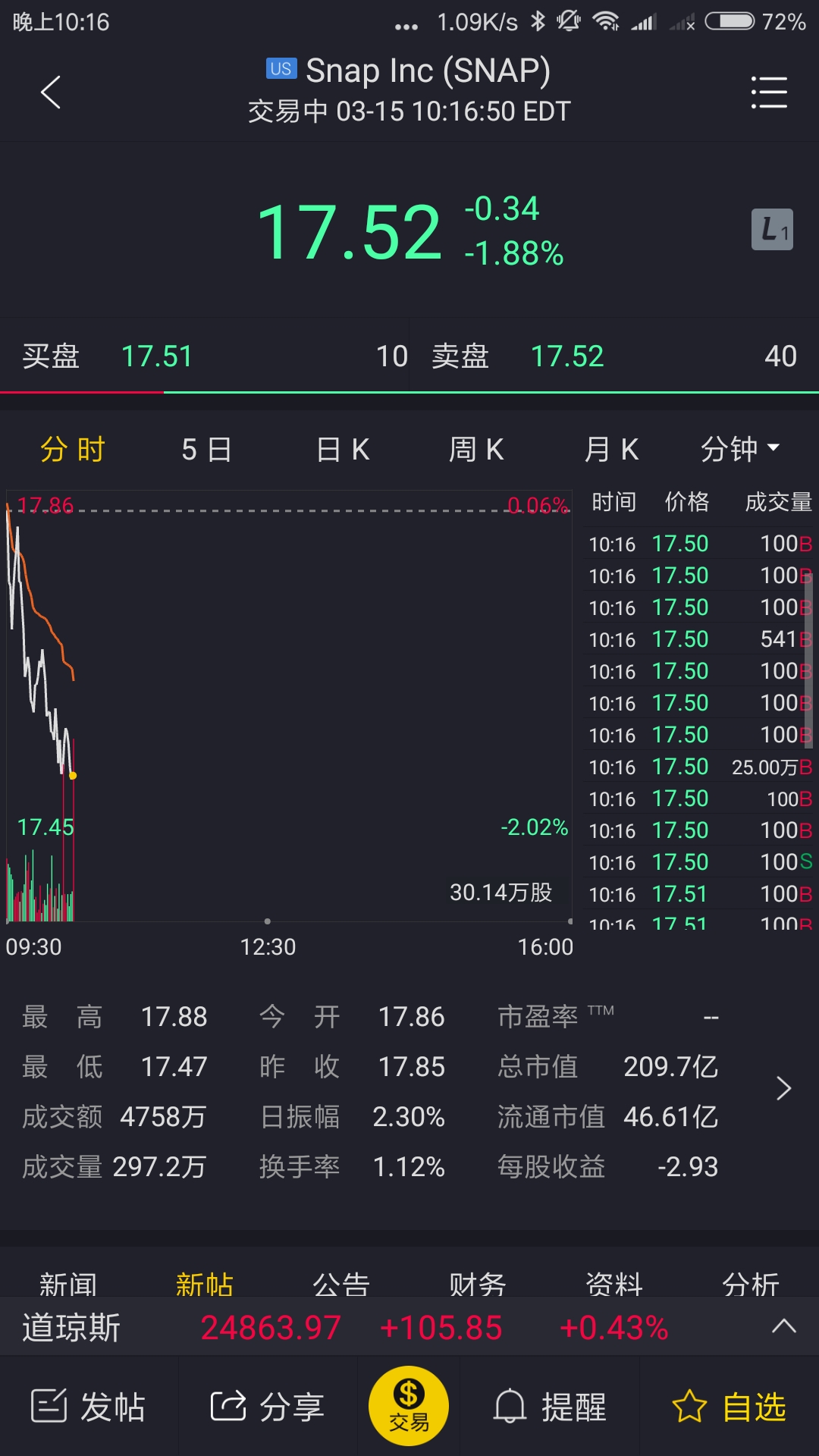Go back using the top-left arrow
819x1456 pixels.
tap(51, 93)
